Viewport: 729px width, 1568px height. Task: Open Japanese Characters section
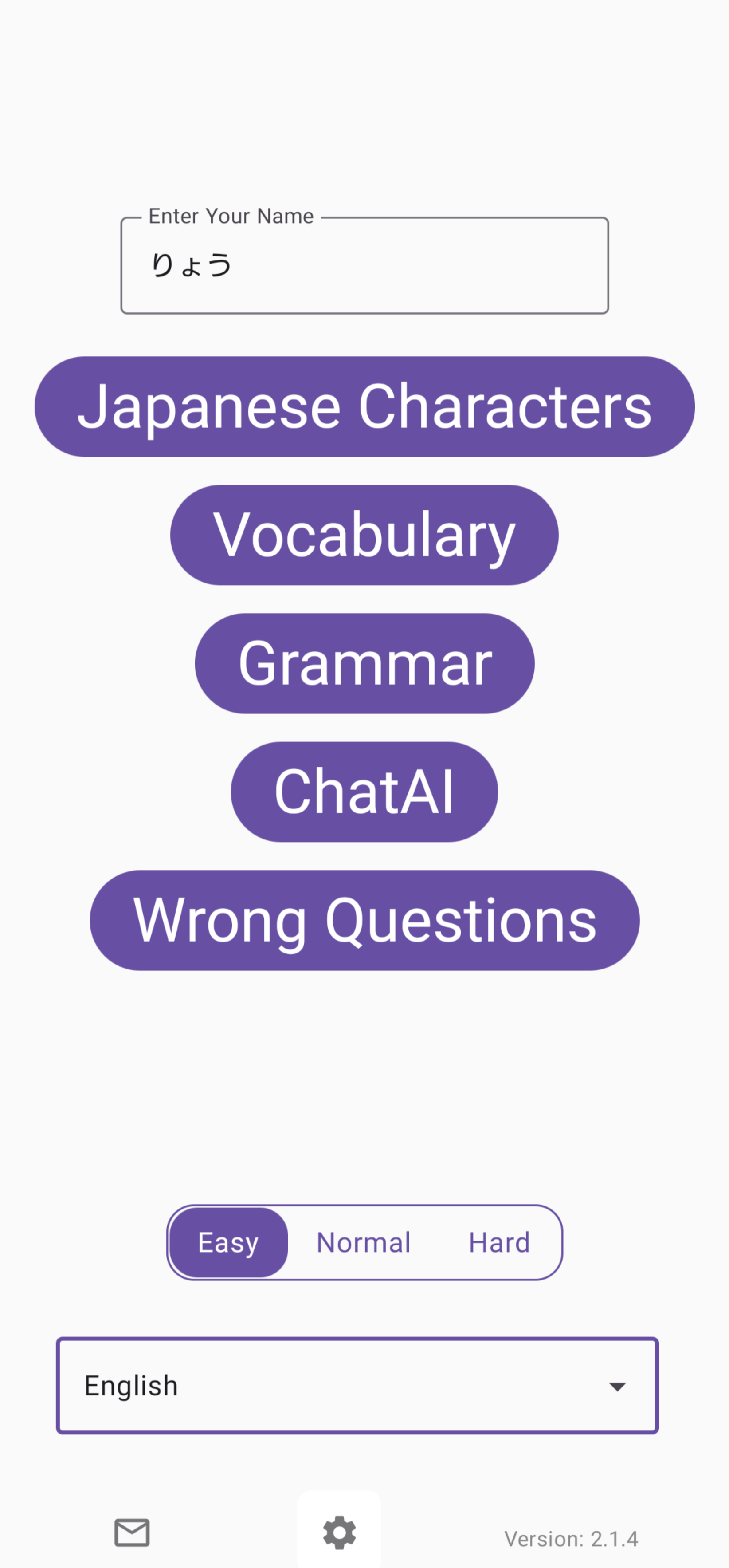(364, 406)
